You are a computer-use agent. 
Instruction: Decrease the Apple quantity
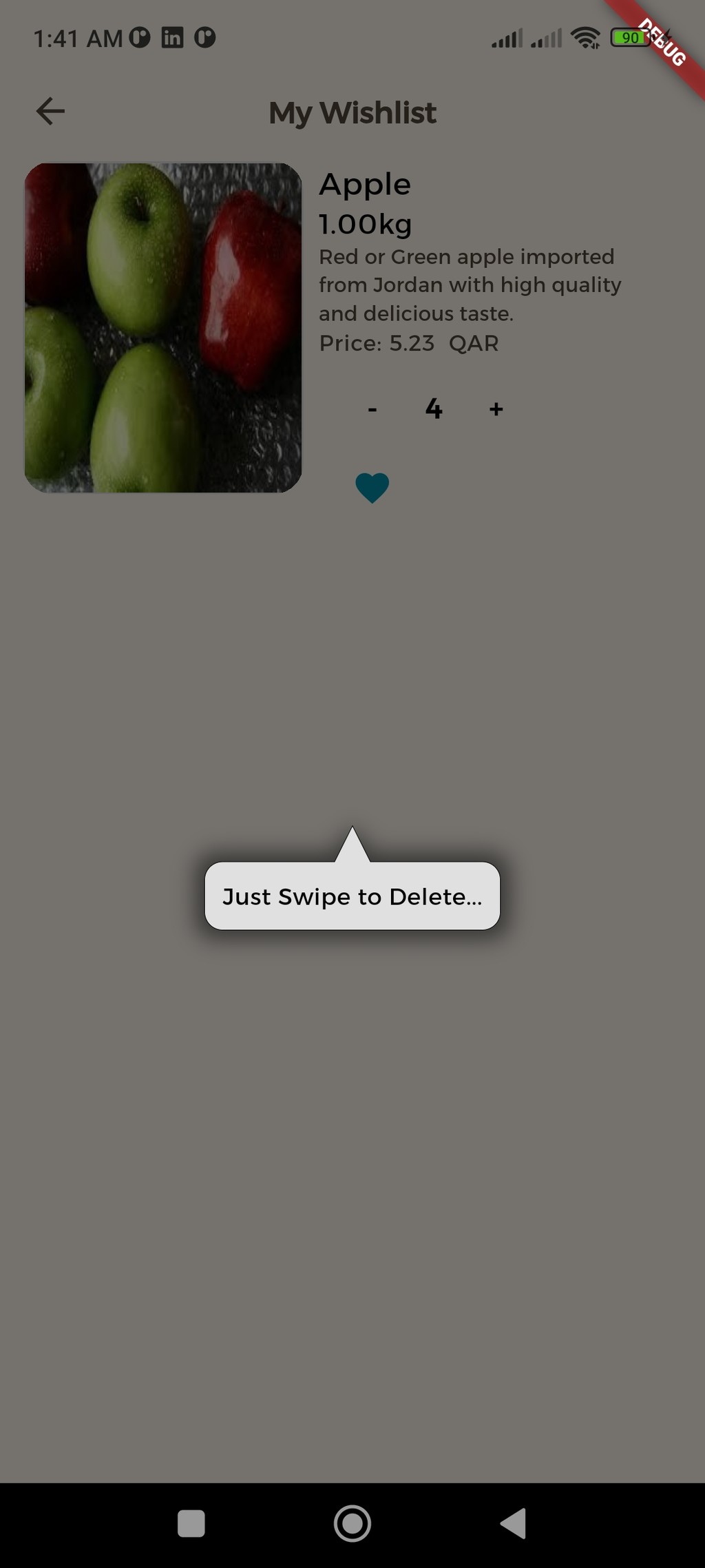[372, 409]
